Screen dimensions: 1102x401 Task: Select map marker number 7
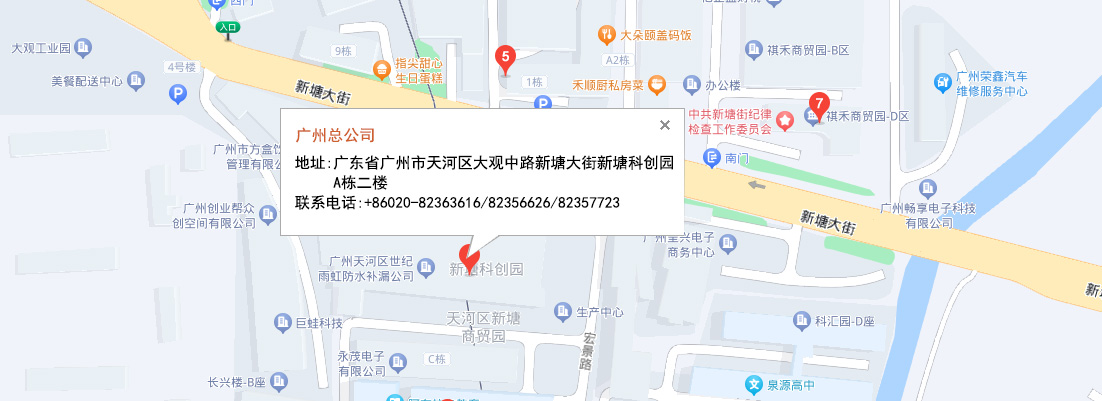click(x=819, y=104)
